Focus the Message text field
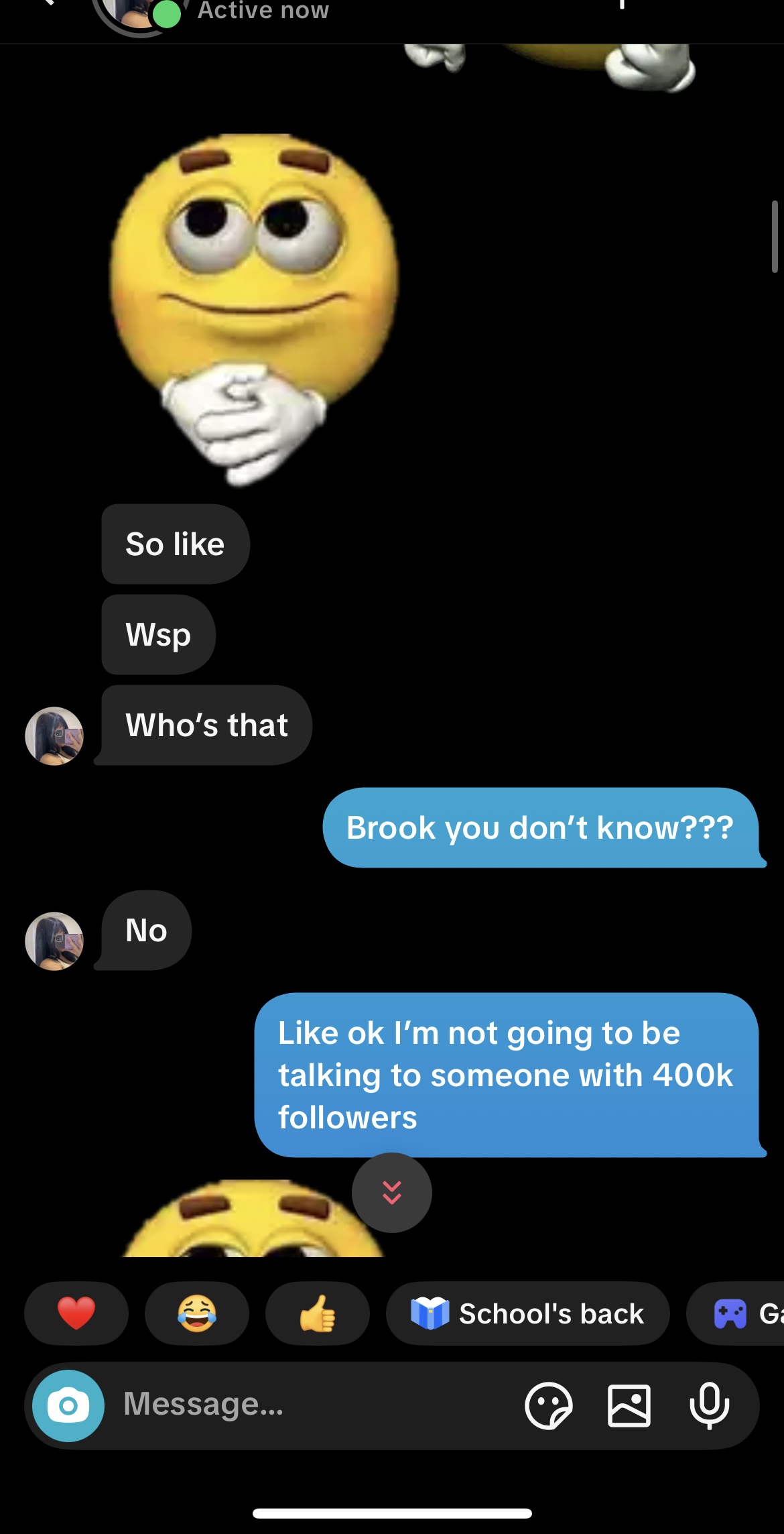 (315, 1405)
